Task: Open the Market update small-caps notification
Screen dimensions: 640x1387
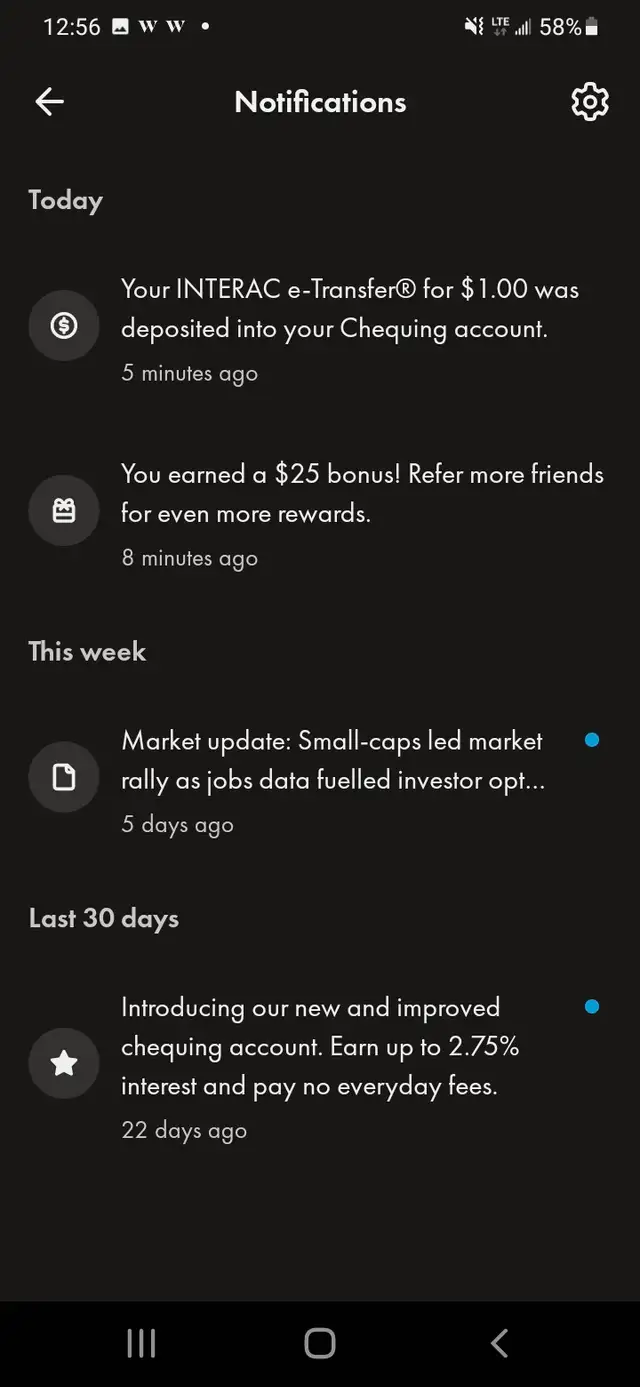Action: 320,780
